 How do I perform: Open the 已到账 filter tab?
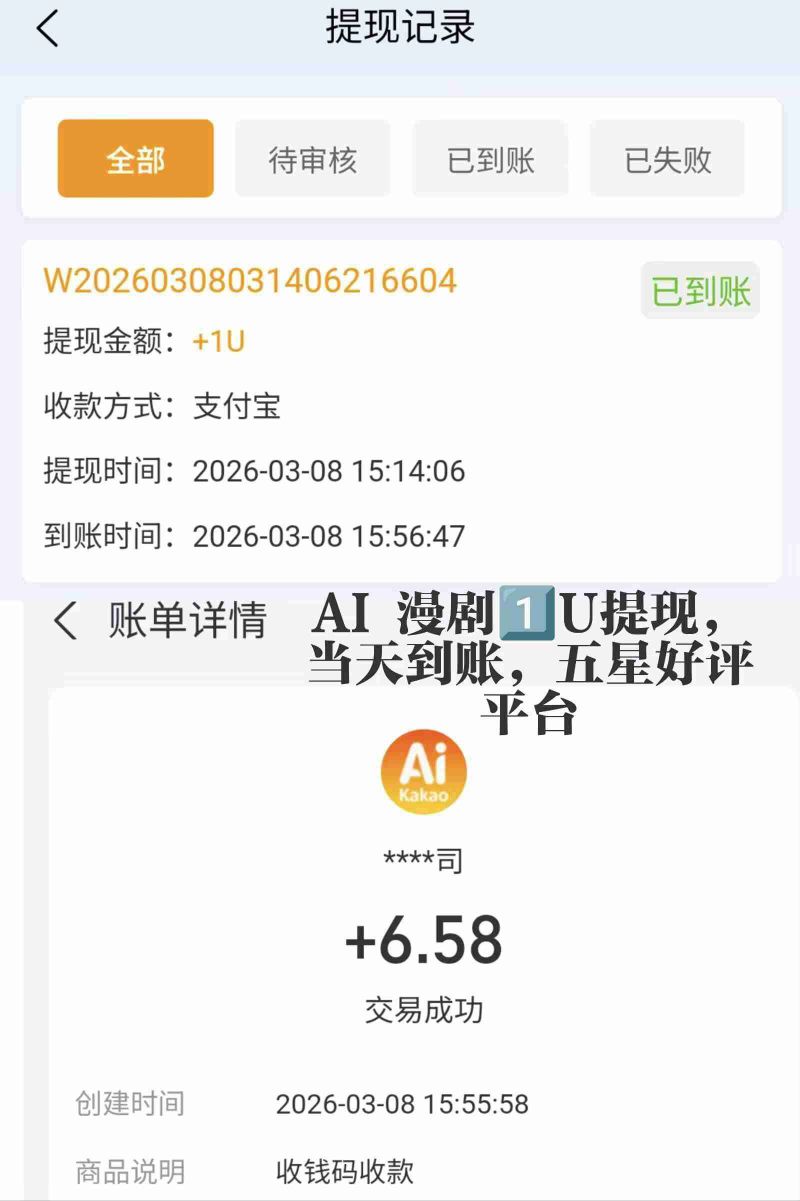[490, 158]
